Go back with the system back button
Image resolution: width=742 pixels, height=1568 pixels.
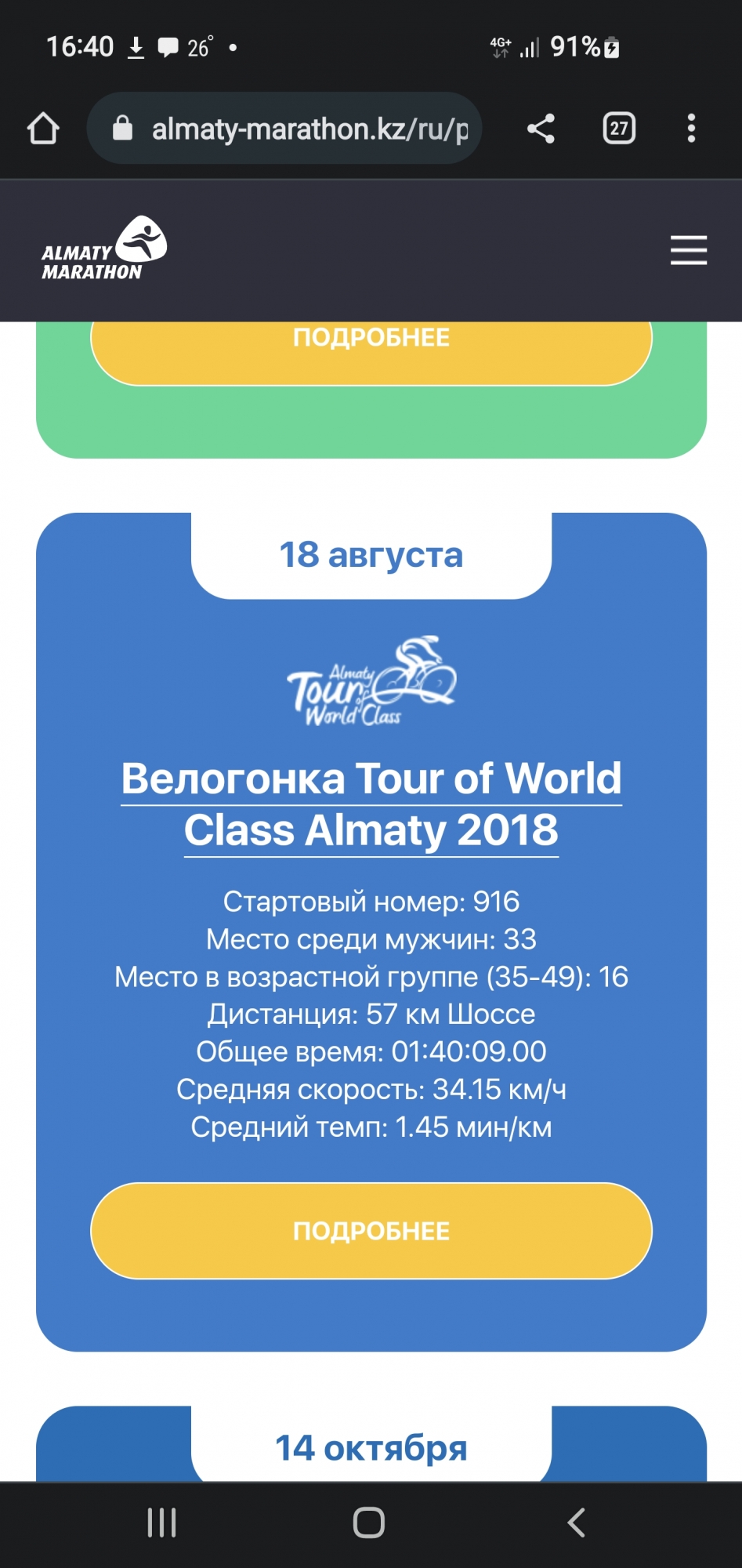tap(576, 1523)
